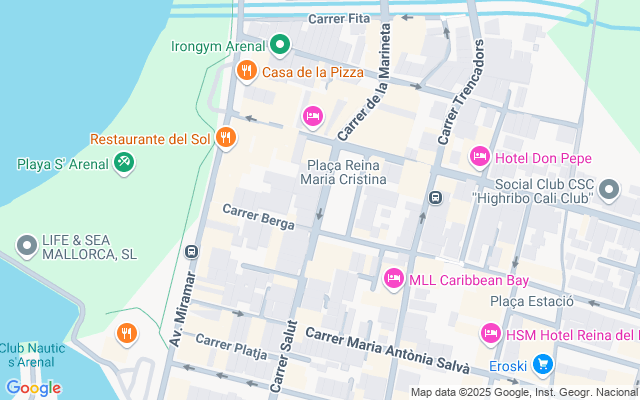Select the LIFE & SEA MALLORCA marker
This screenshot has width=640, height=400.
click(x=27, y=245)
